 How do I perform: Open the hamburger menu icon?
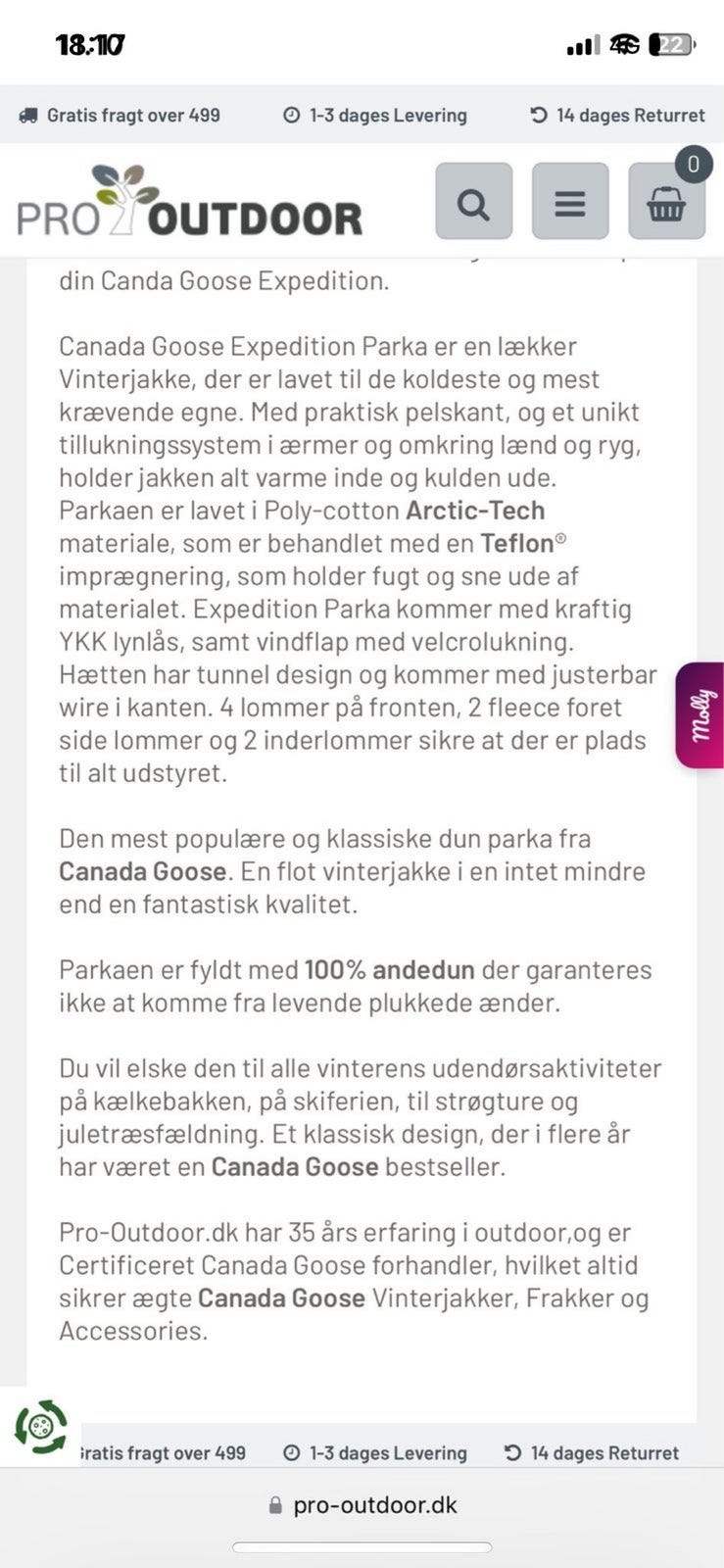(x=569, y=203)
